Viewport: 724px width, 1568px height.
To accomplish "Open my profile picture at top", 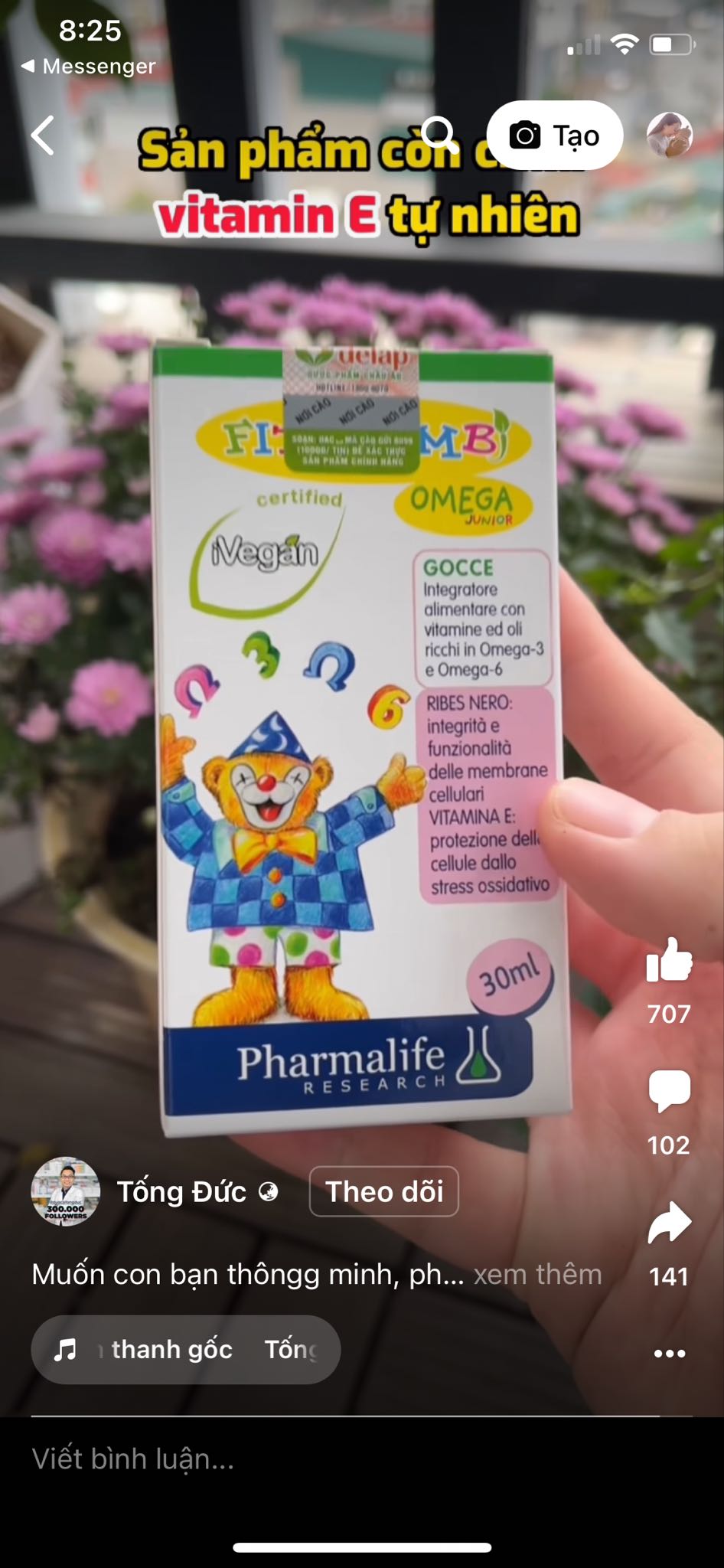I will click(670, 136).
